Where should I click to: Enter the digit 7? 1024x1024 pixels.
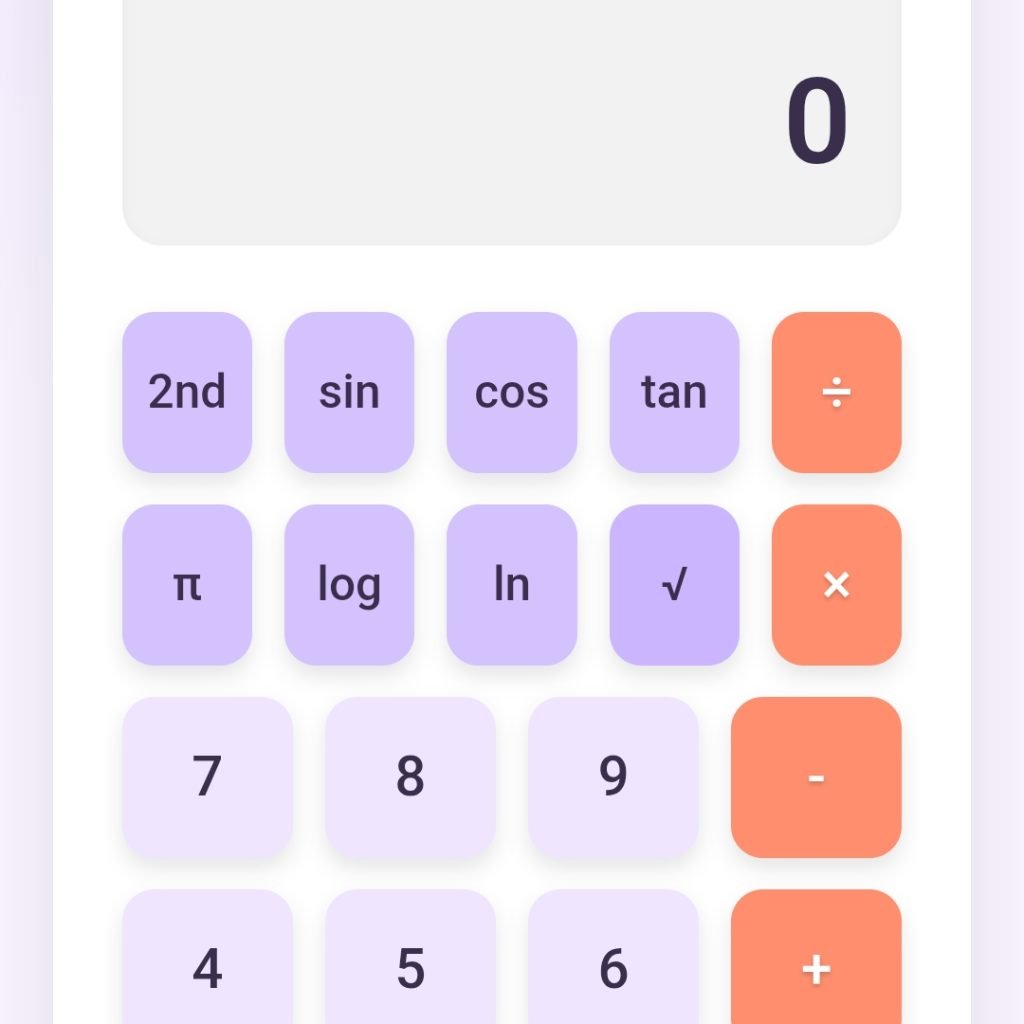(x=207, y=777)
